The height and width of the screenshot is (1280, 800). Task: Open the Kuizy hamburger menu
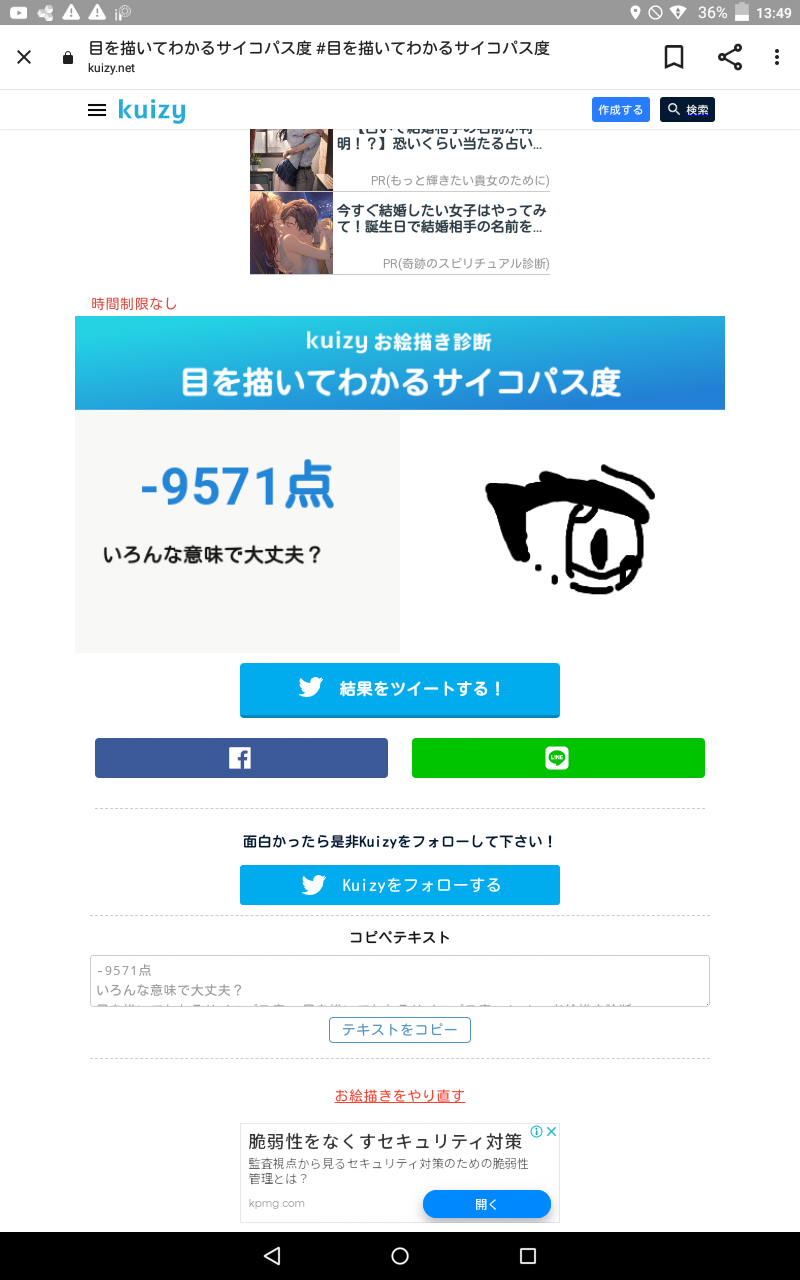[x=97, y=110]
